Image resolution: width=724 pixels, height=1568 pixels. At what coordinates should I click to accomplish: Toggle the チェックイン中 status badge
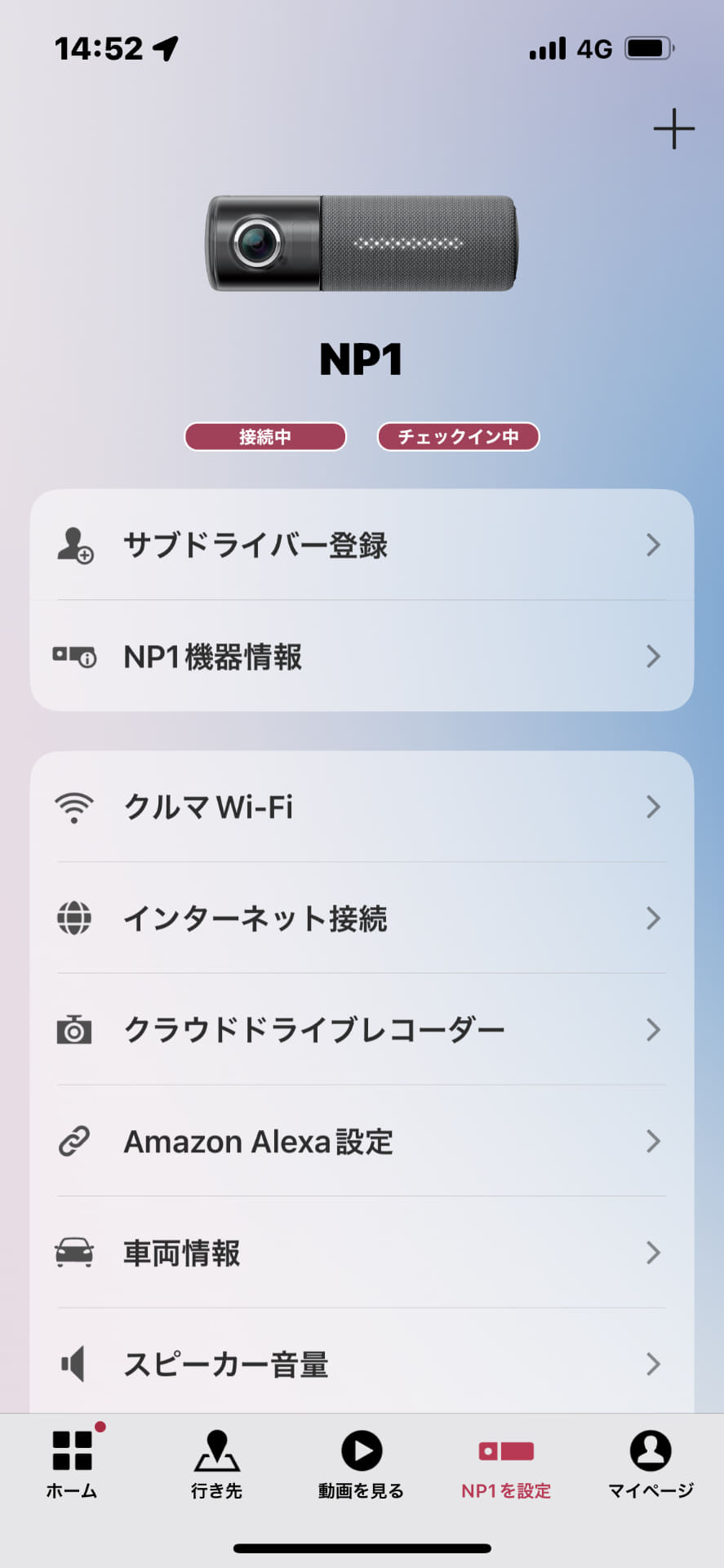pyautogui.click(x=458, y=437)
